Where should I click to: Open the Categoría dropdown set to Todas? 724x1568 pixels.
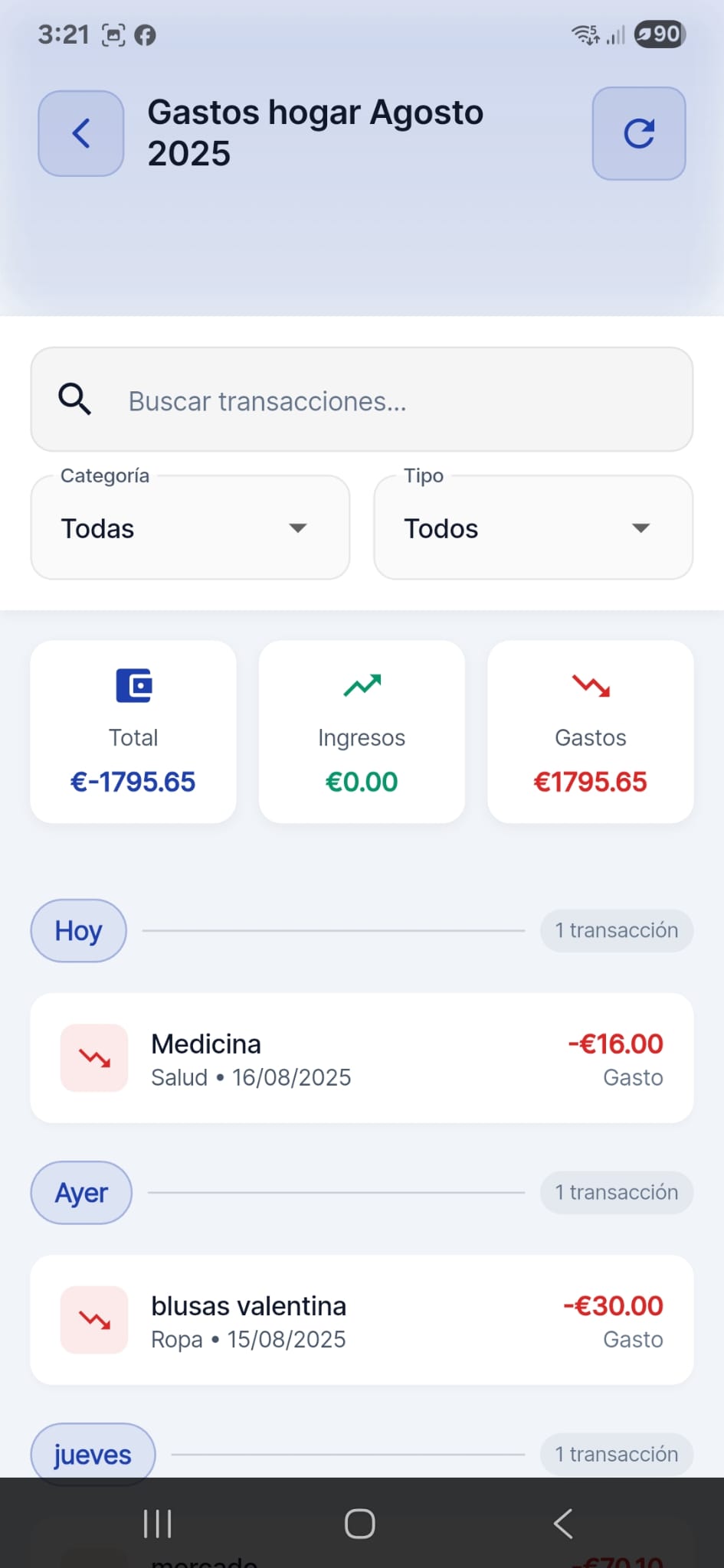click(x=189, y=528)
